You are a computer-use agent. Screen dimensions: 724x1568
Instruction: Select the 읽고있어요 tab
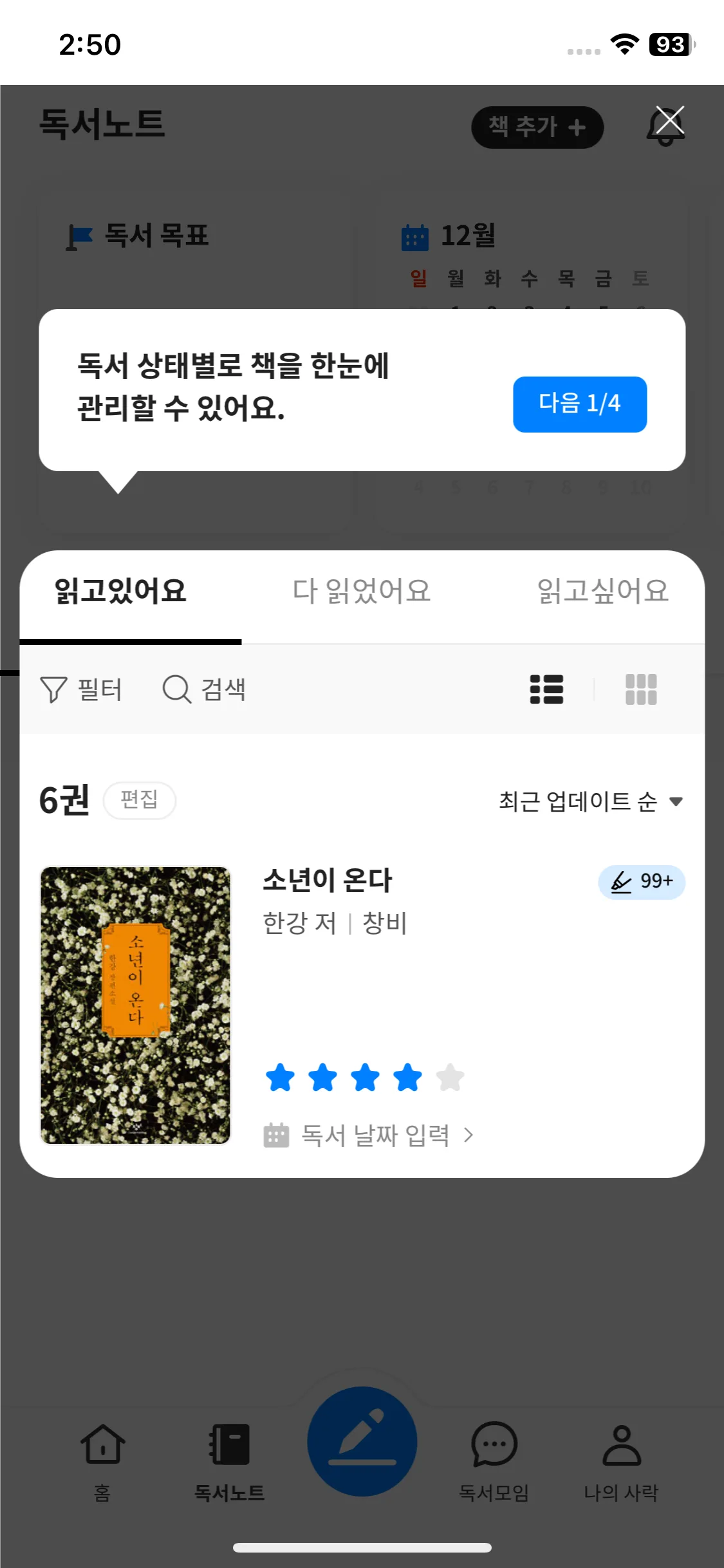pyautogui.click(x=120, y=591)
